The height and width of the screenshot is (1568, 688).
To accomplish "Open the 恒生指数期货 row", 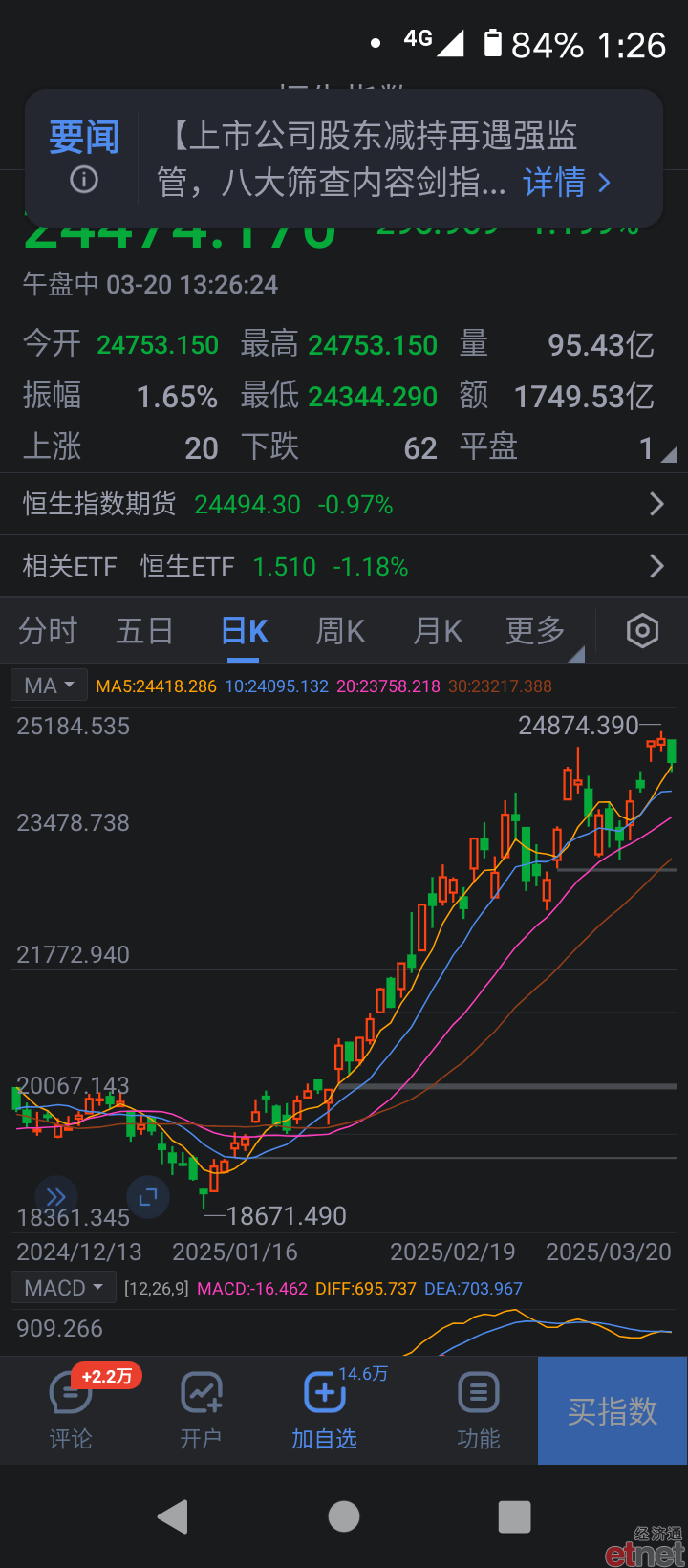I will [x=344, y=504].
